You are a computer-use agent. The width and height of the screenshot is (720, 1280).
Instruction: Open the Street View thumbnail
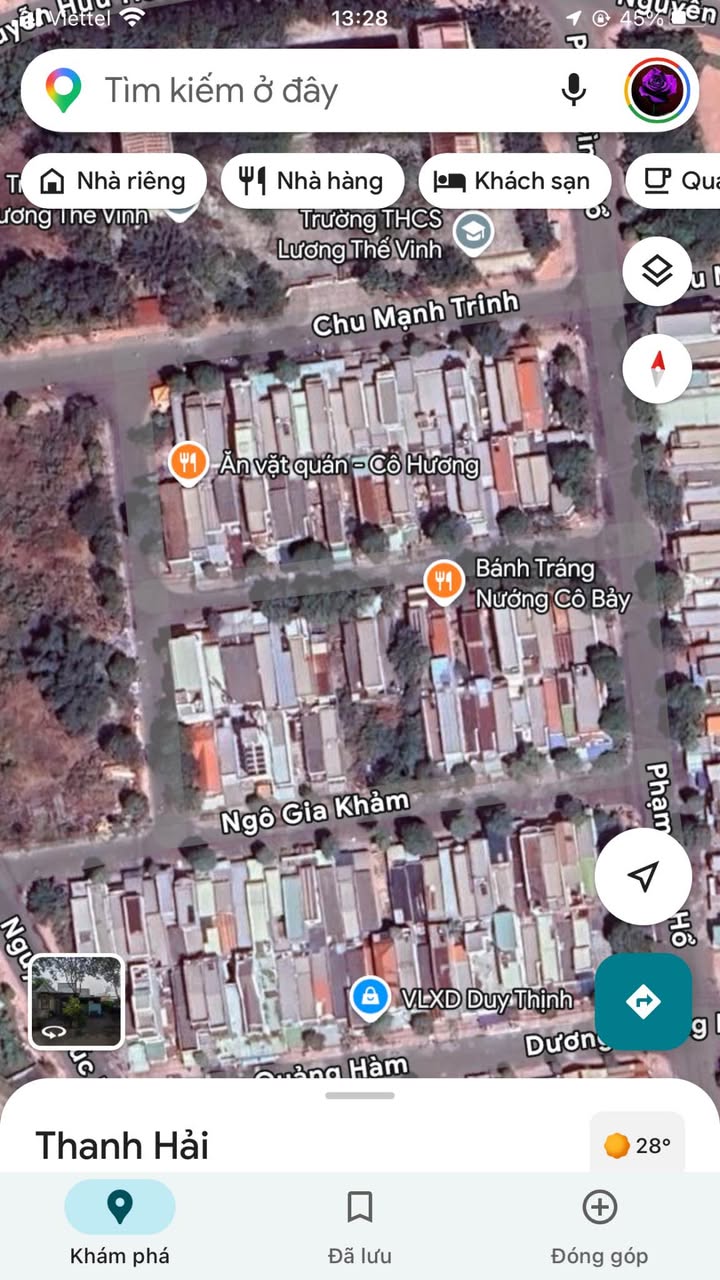(76, 1001)
